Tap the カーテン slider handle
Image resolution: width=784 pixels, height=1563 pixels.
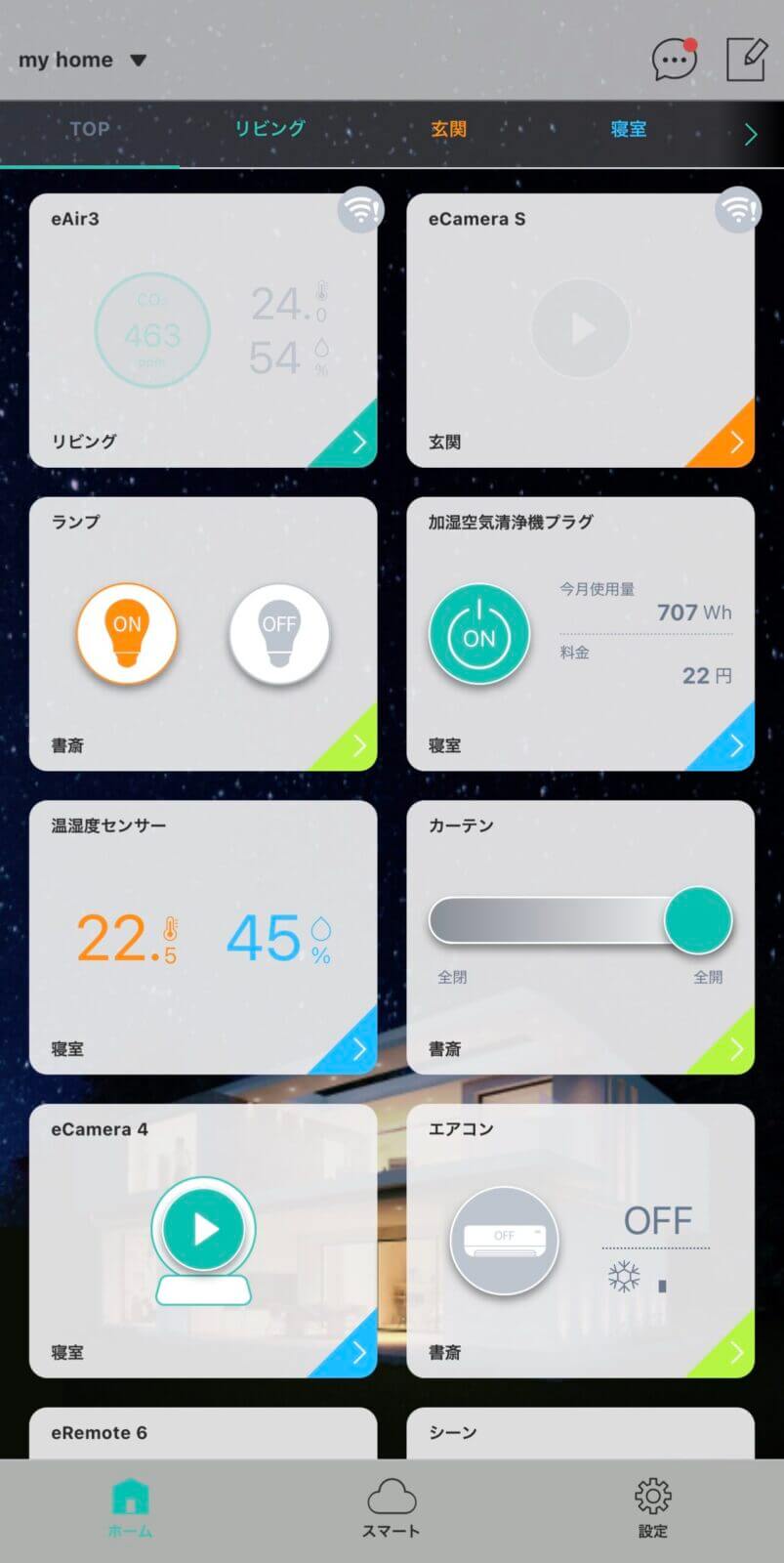(x=698, y=920)
